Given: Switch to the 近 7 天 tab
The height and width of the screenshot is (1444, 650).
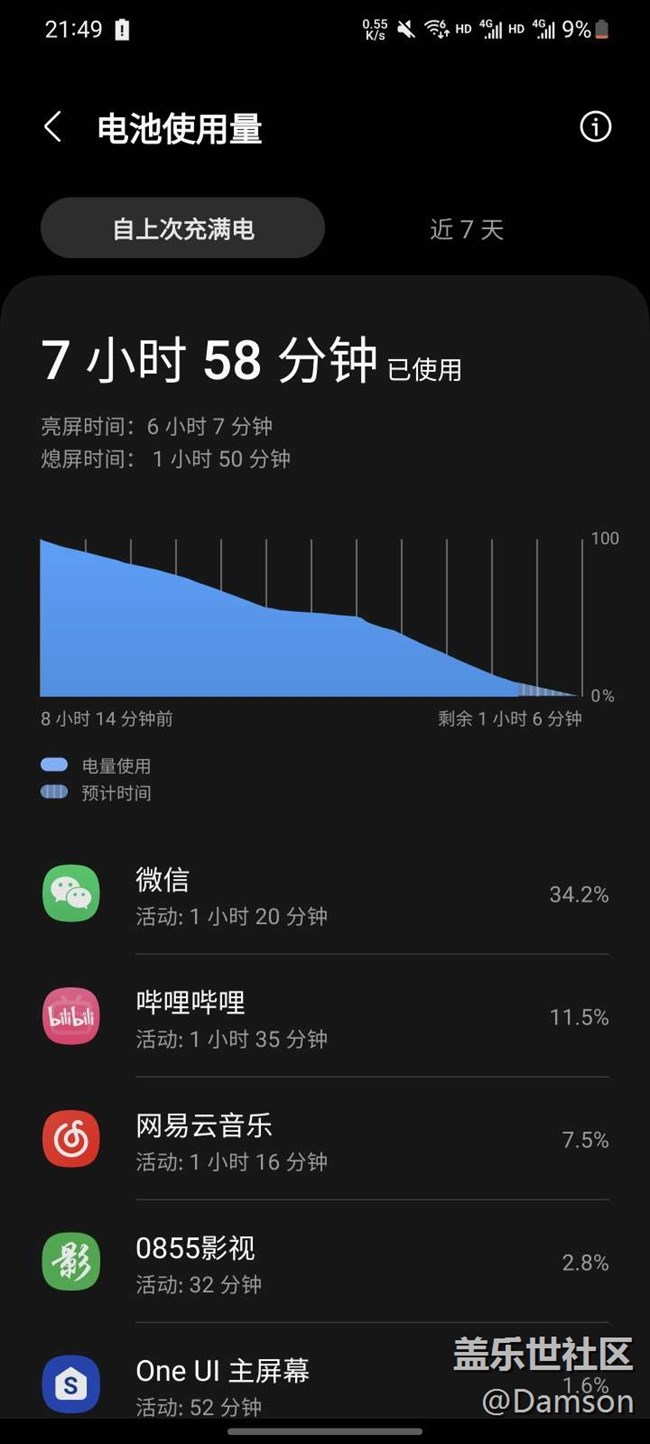Looking at the screenshot, I should (x=466, y=229).
